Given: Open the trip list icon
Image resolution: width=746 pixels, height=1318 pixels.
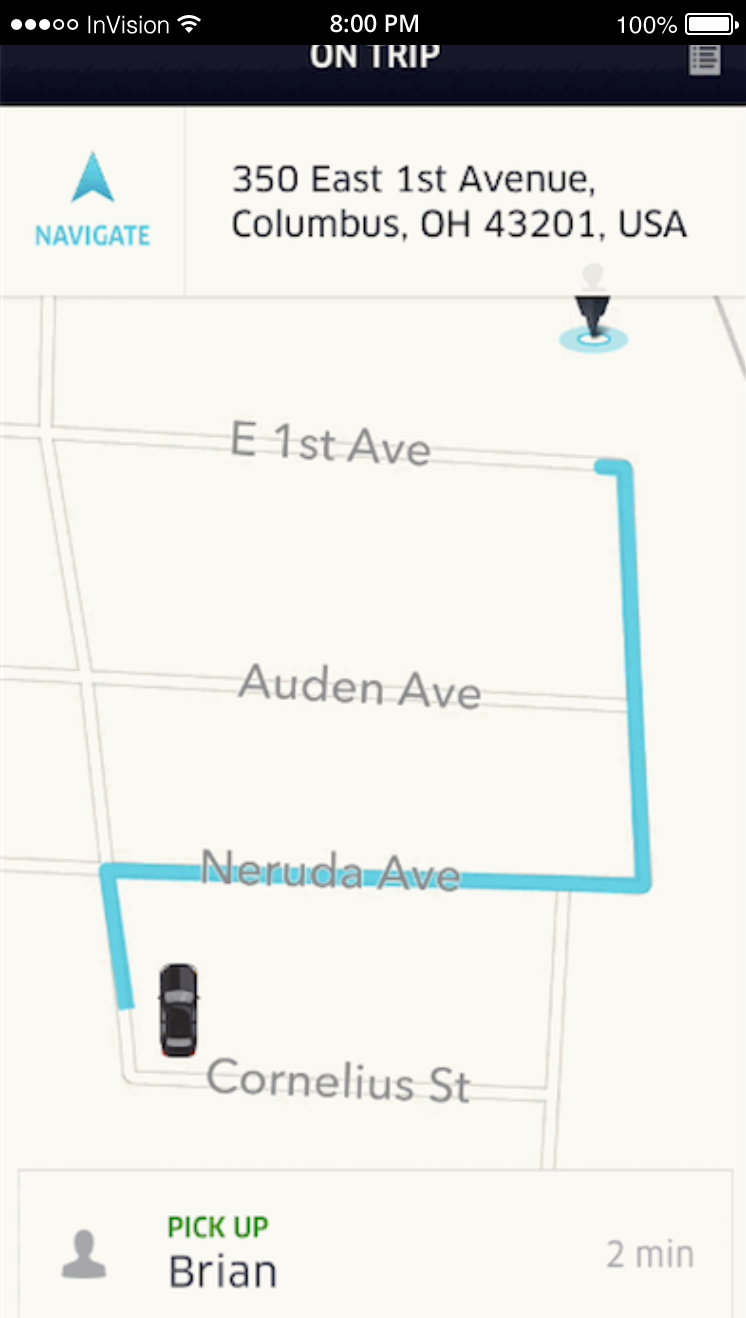Looking at the screenshot, I should (705, 58).
